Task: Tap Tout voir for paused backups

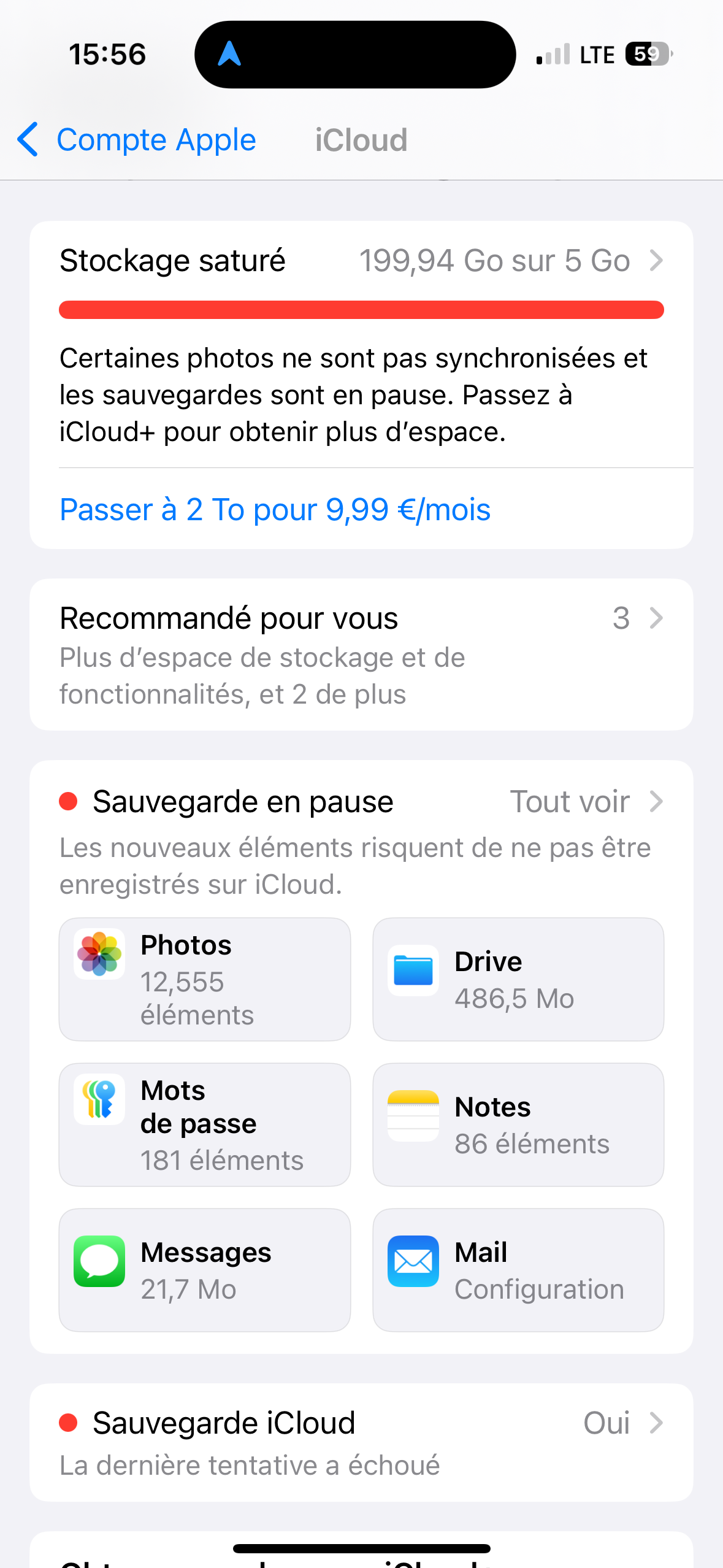Action: coord(586,802)
